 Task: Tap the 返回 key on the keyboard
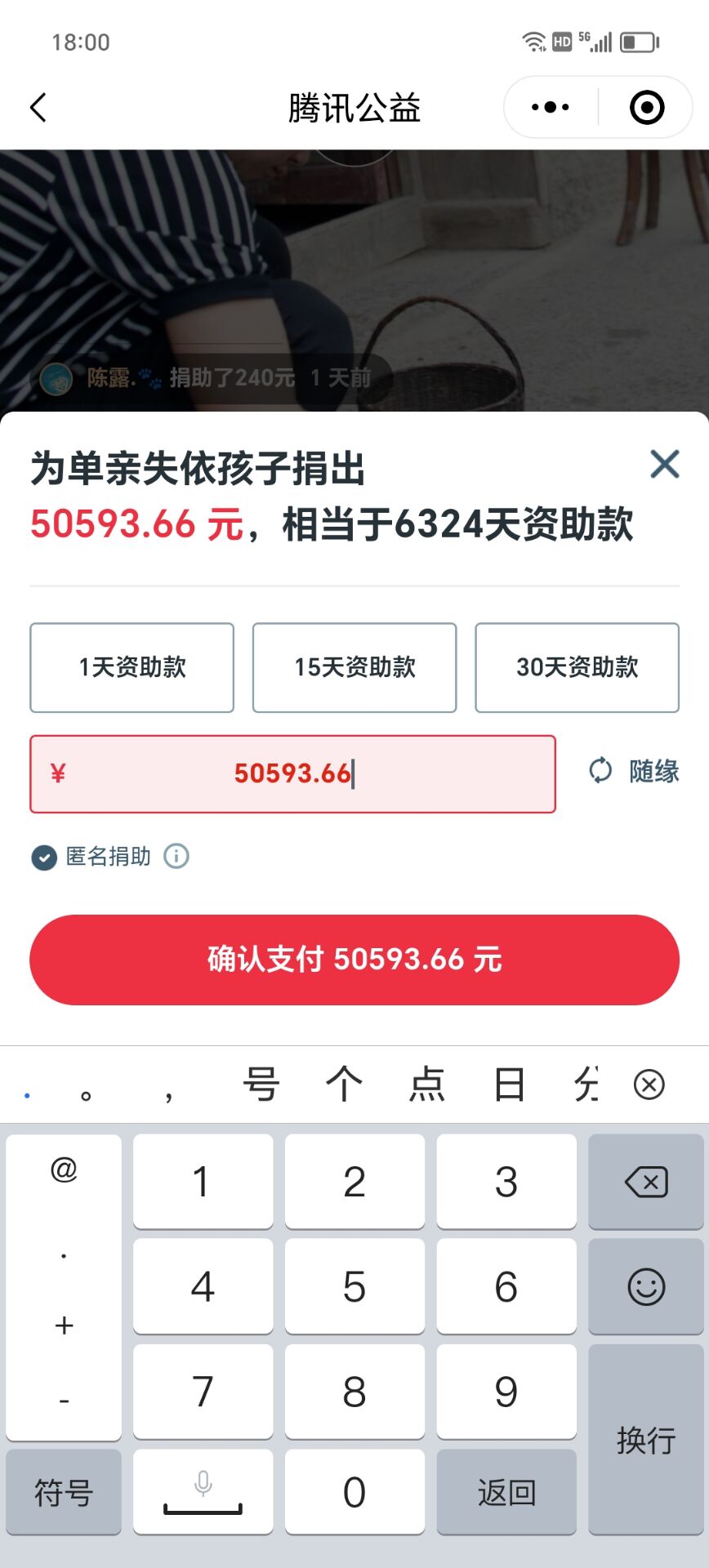click(506, 1492)
